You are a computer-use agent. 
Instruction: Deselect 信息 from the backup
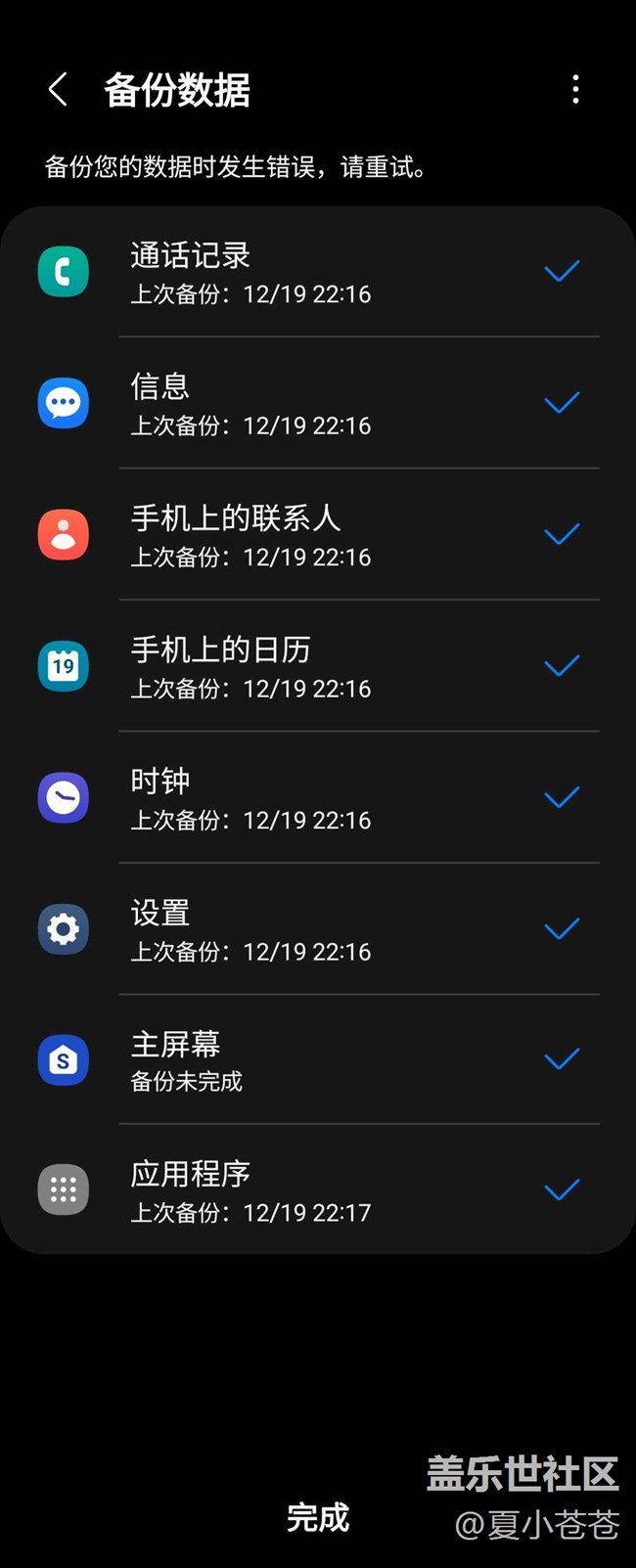(562, 402)
